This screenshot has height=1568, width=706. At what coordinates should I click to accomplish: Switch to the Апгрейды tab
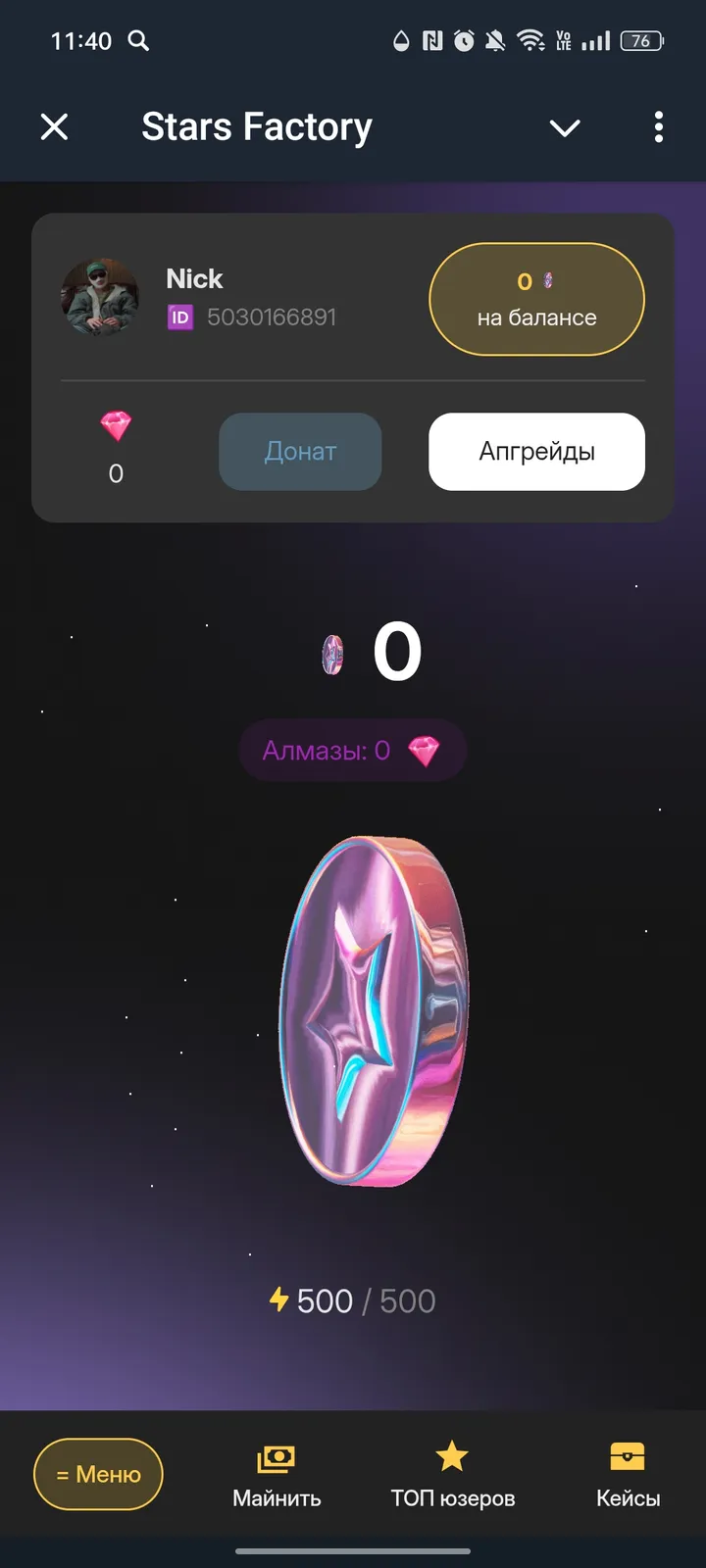pyautogui.click(x=536, y=452)
